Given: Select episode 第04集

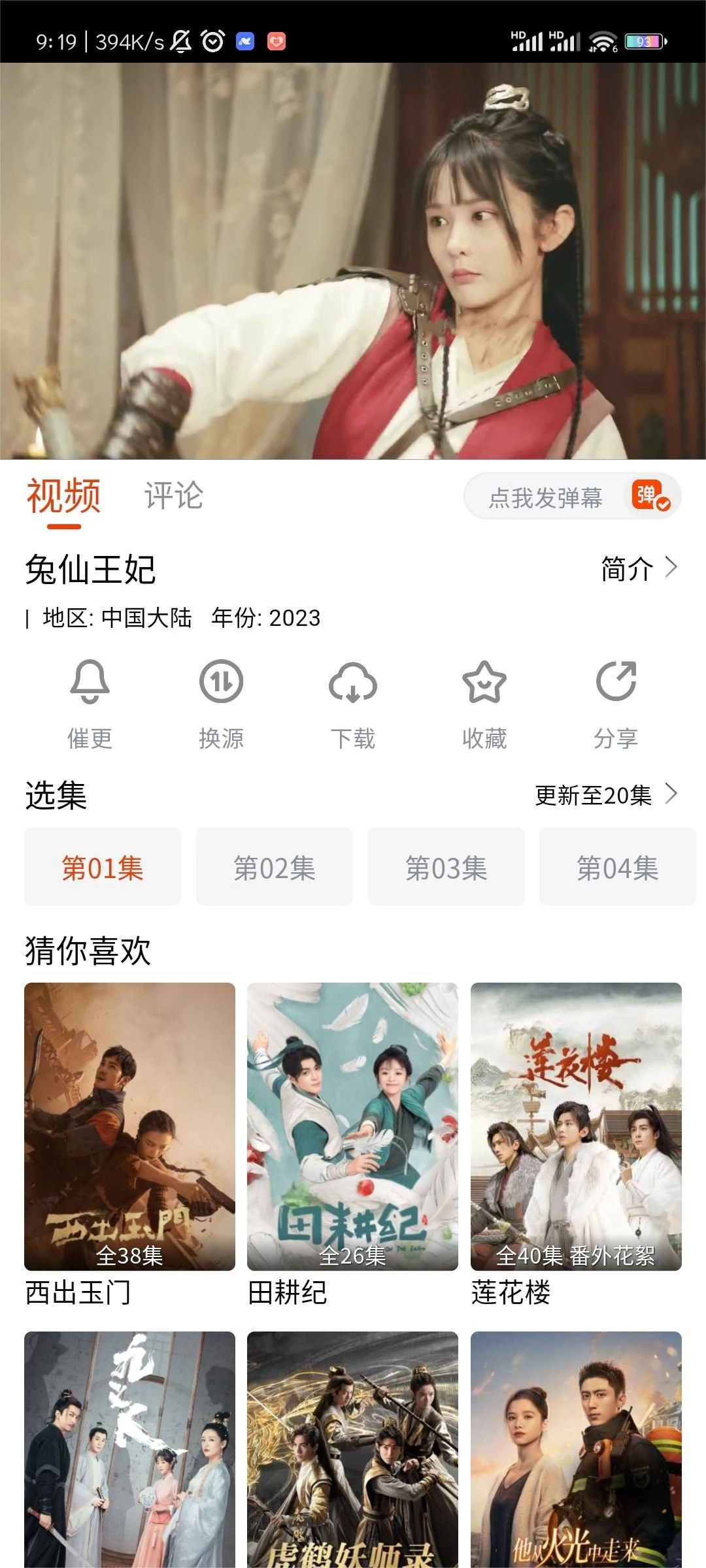Looking at the screenshot, I should pyautogui.click(x=617, y=867).
